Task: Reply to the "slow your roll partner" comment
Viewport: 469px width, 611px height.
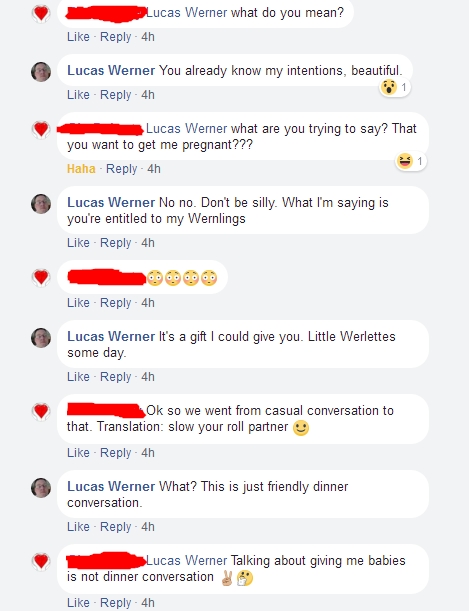Action: click(116, 453)
